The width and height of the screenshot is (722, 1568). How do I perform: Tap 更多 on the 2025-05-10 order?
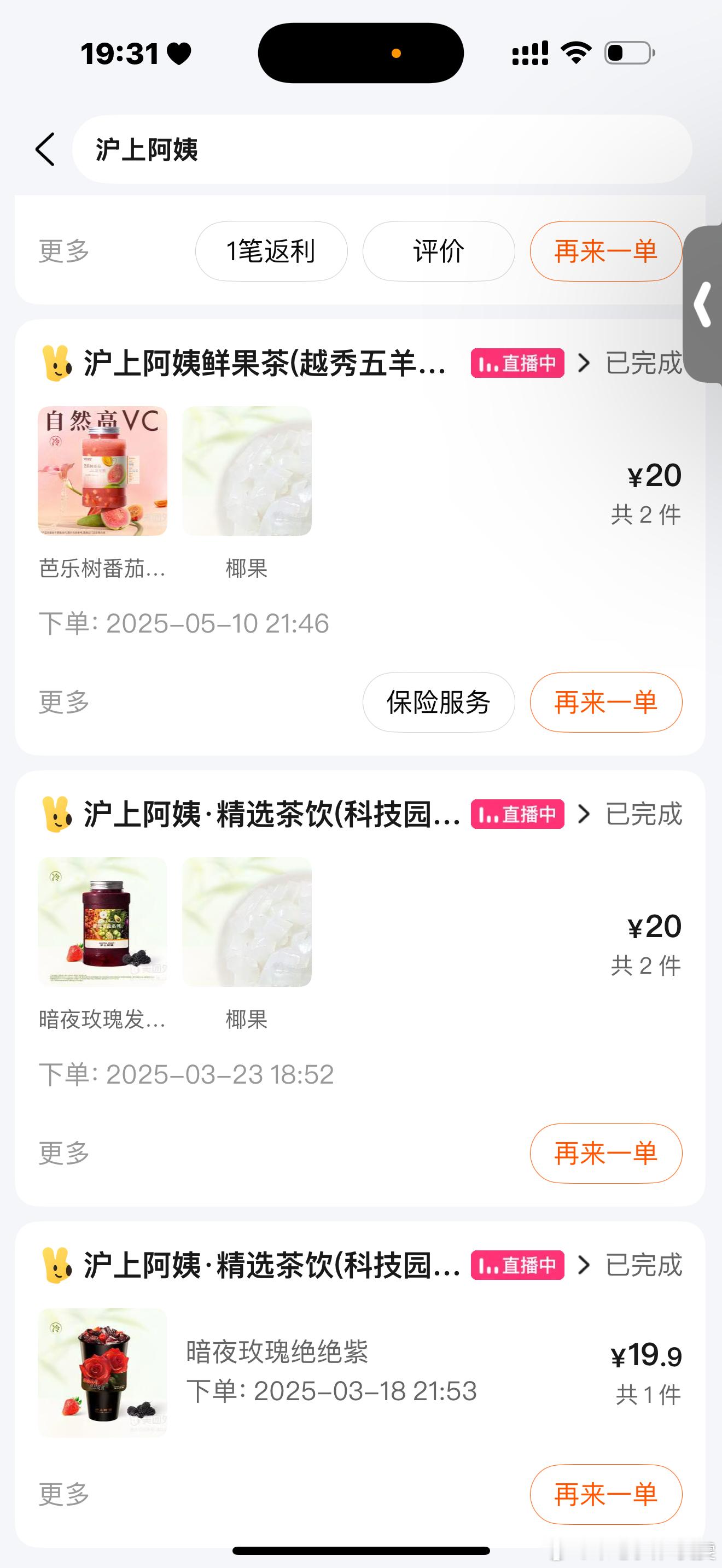[64, 702]
